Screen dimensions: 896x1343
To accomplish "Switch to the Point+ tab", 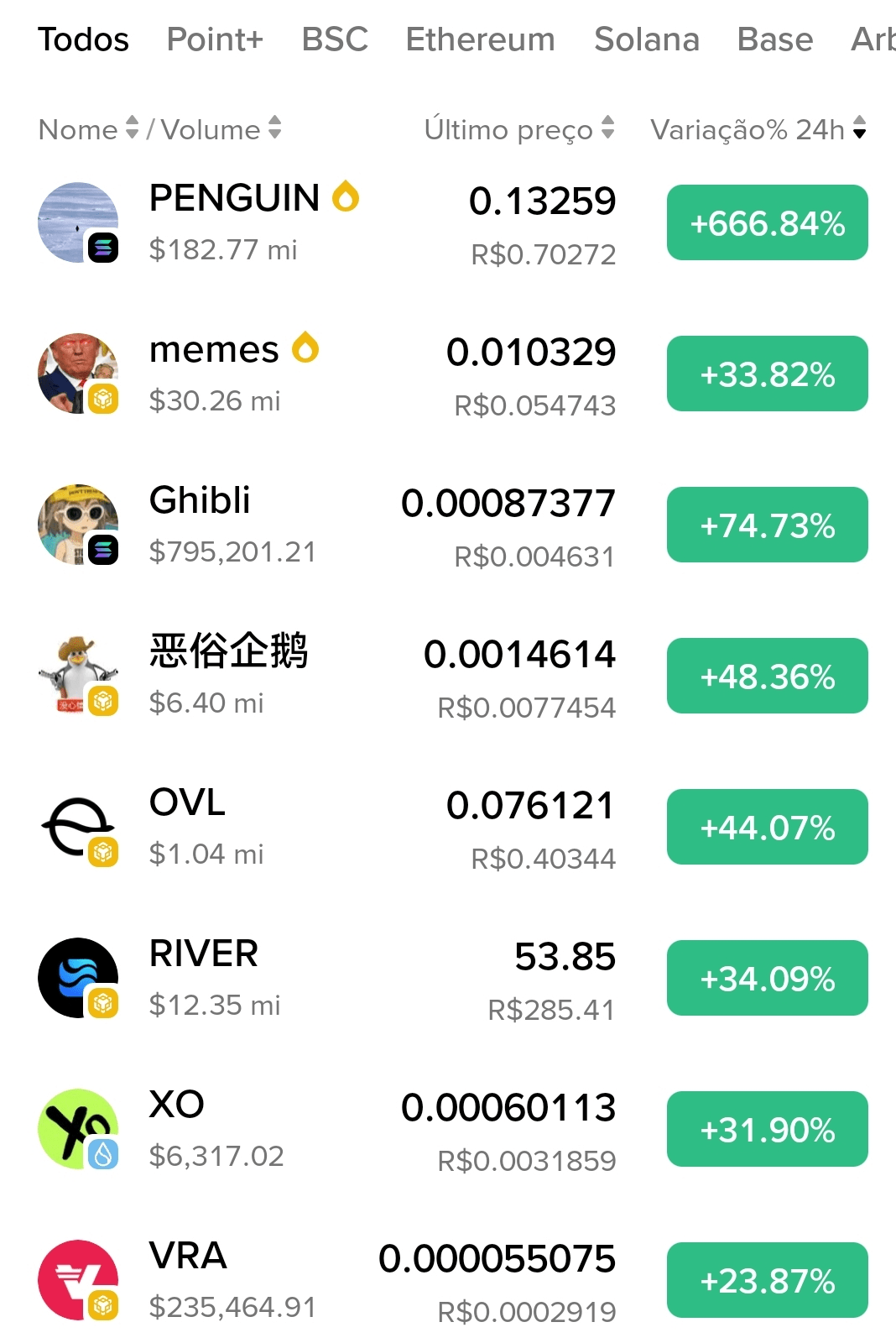I will [x=215, y=39].
